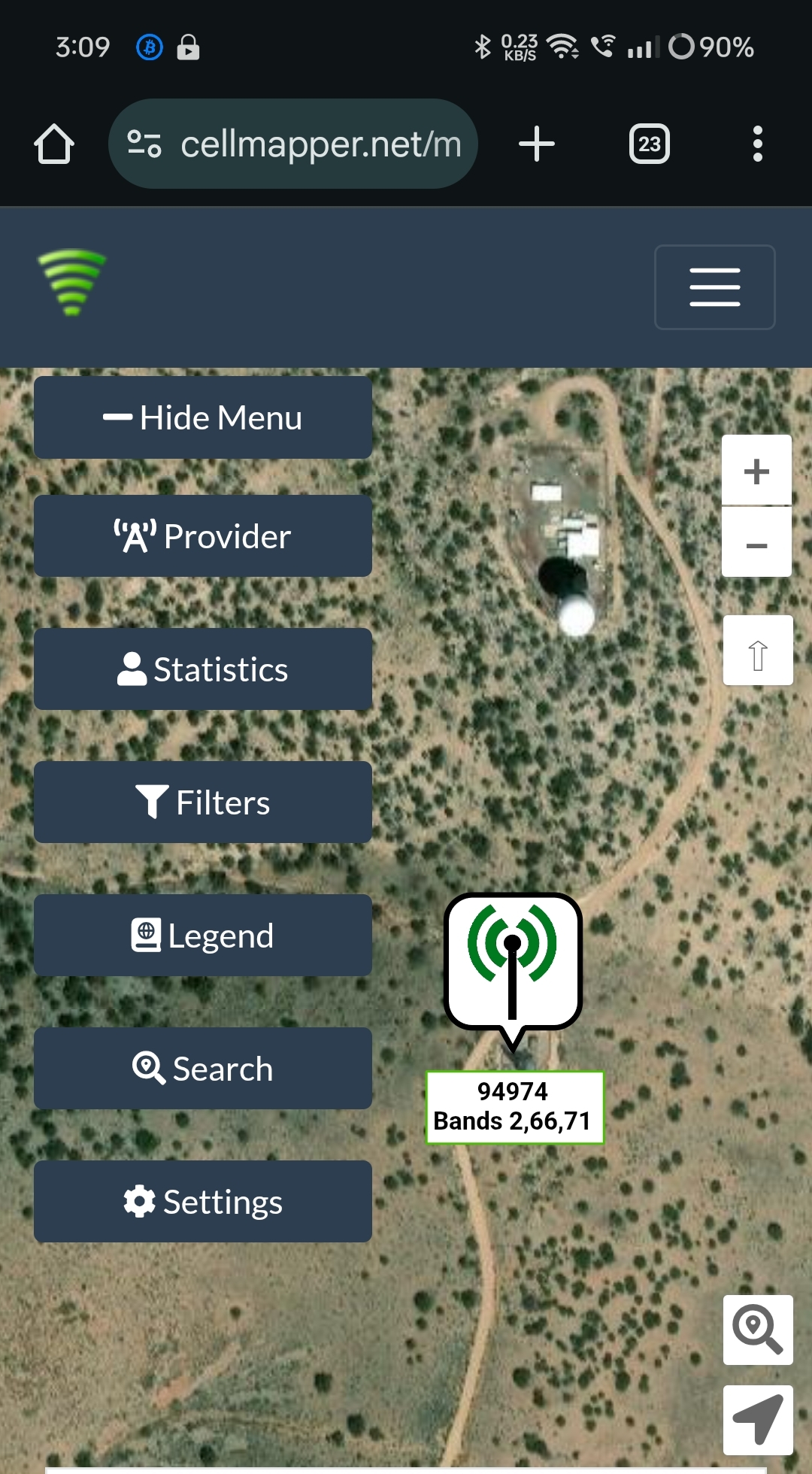Hide the side menu
Screen dimensions: 812x1474
coord(203,417)
